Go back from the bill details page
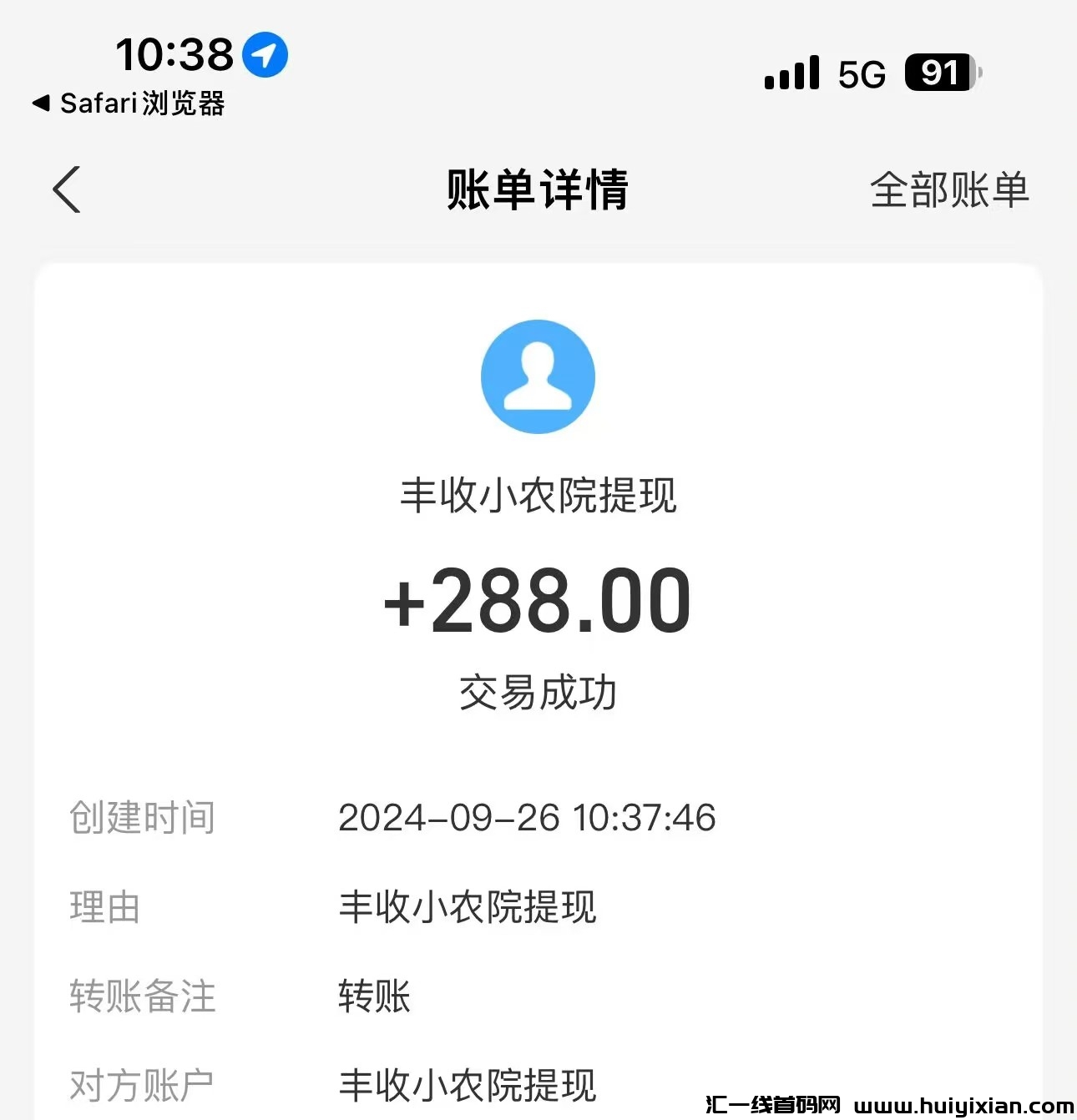The image size is (1077, 1120). (x=67, y=189)
